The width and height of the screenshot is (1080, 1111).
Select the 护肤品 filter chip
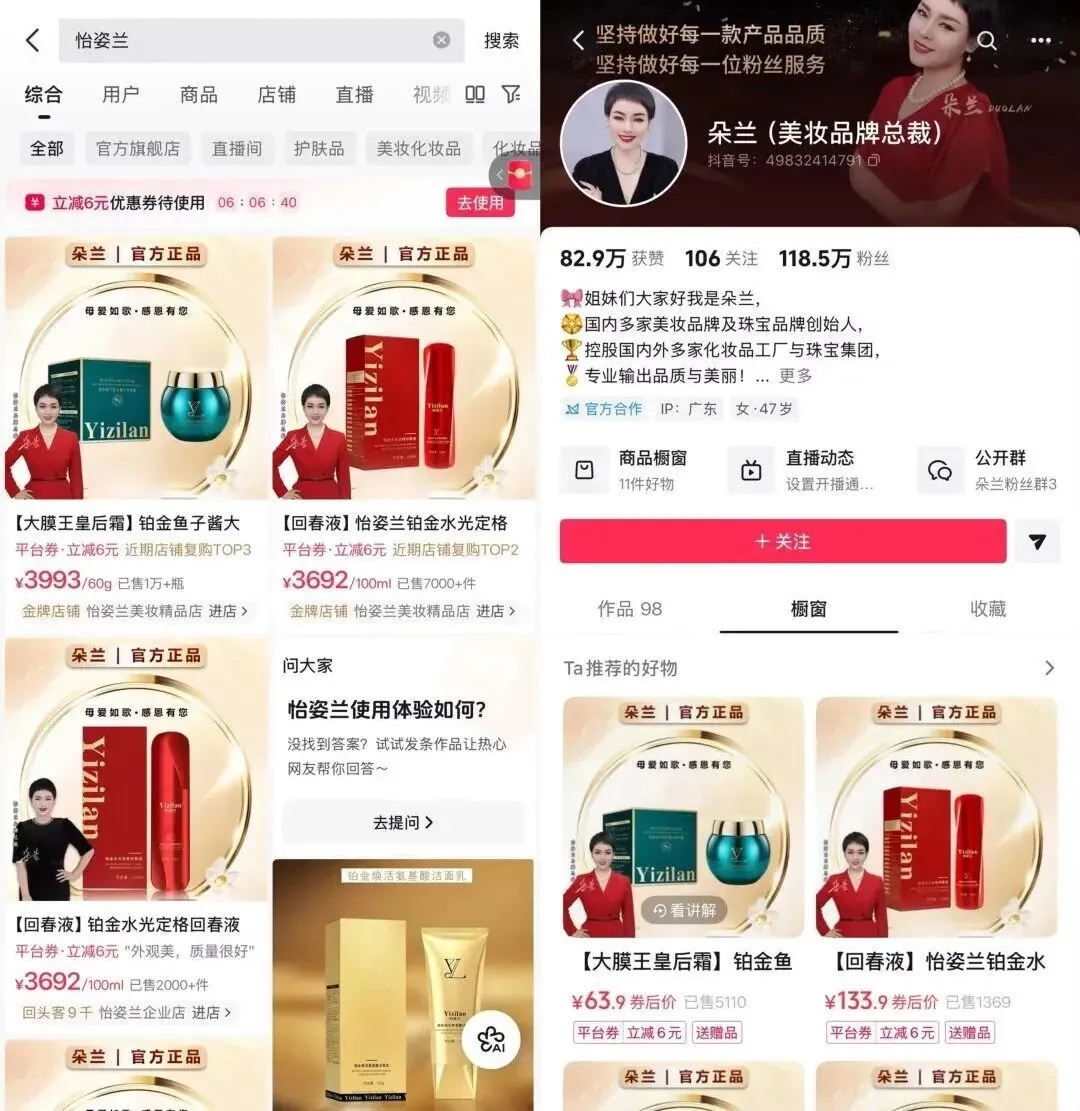[x=319, y=148]
